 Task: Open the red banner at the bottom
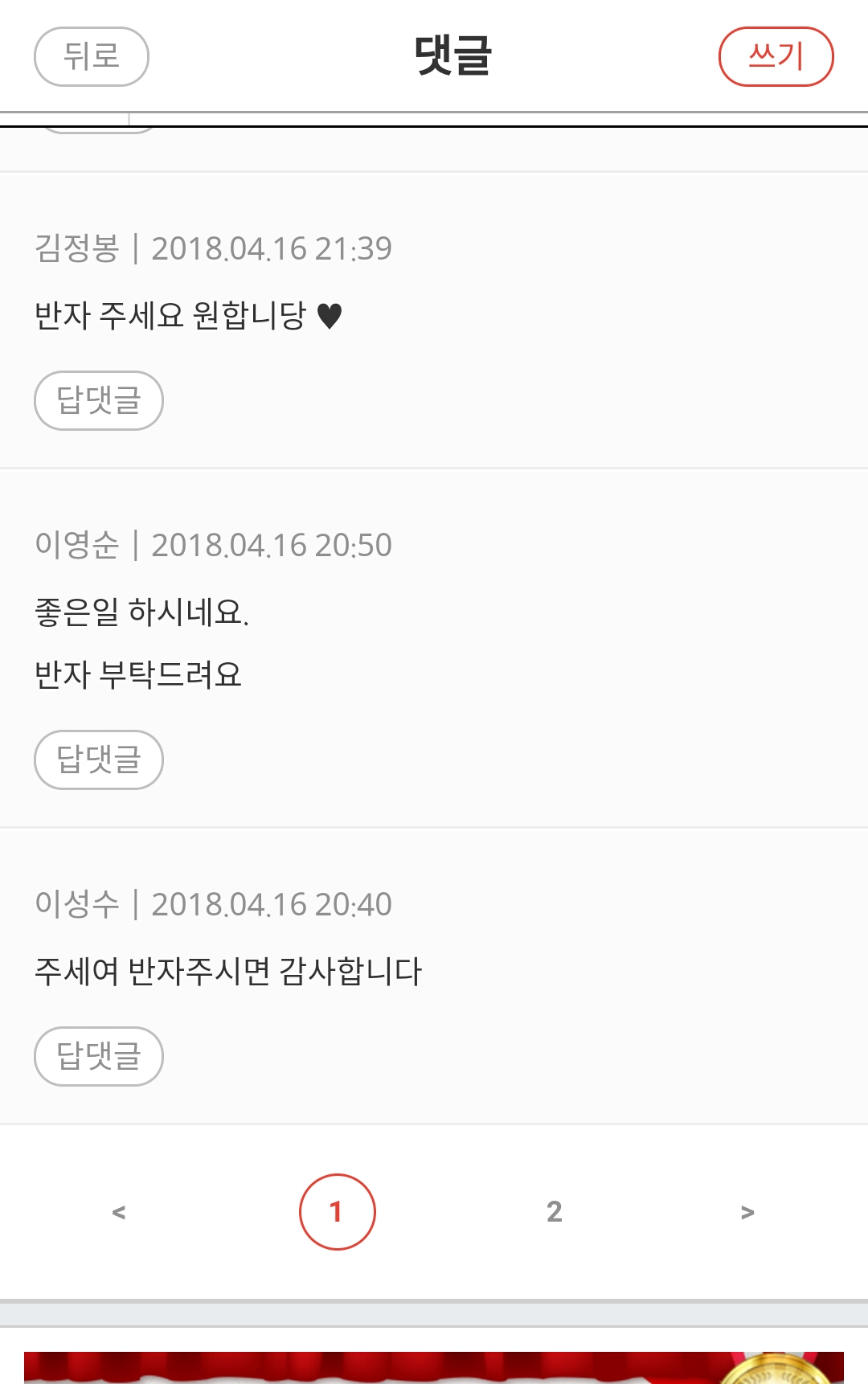click(x=434, y=1368)
